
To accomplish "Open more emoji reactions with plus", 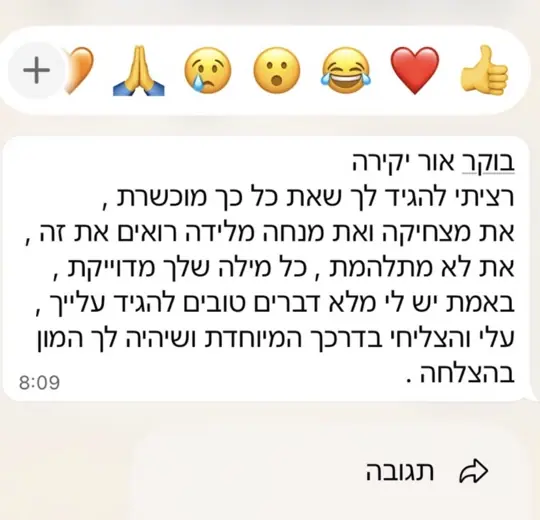I will tap(36, 71).
